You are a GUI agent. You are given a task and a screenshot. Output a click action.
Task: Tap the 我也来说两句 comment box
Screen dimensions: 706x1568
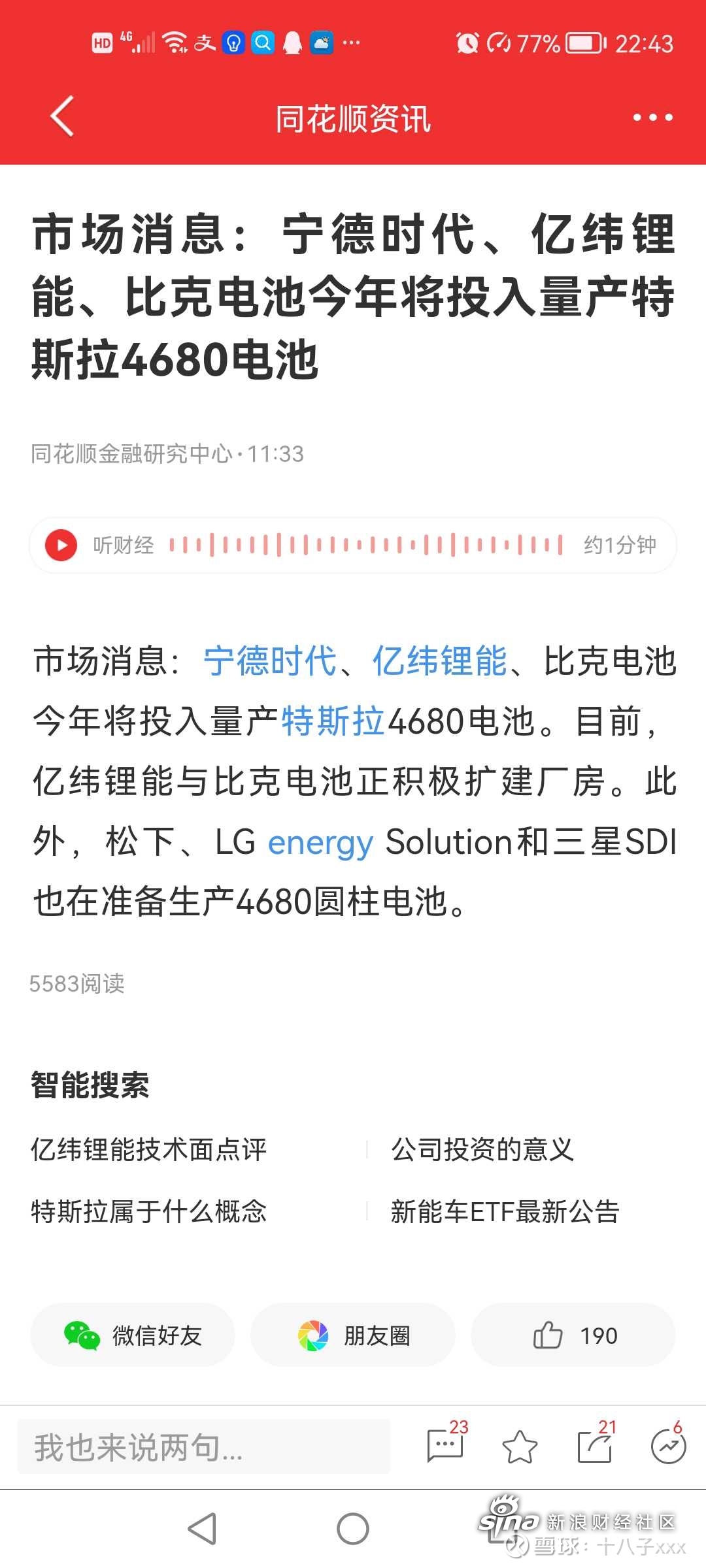pyautogui.click(x=204, y=1446)
